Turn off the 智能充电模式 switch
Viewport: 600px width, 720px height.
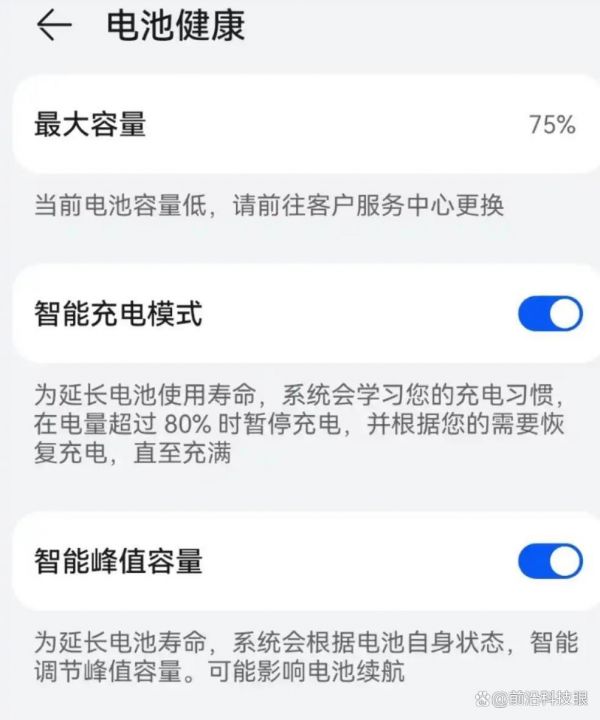point(550,314)
